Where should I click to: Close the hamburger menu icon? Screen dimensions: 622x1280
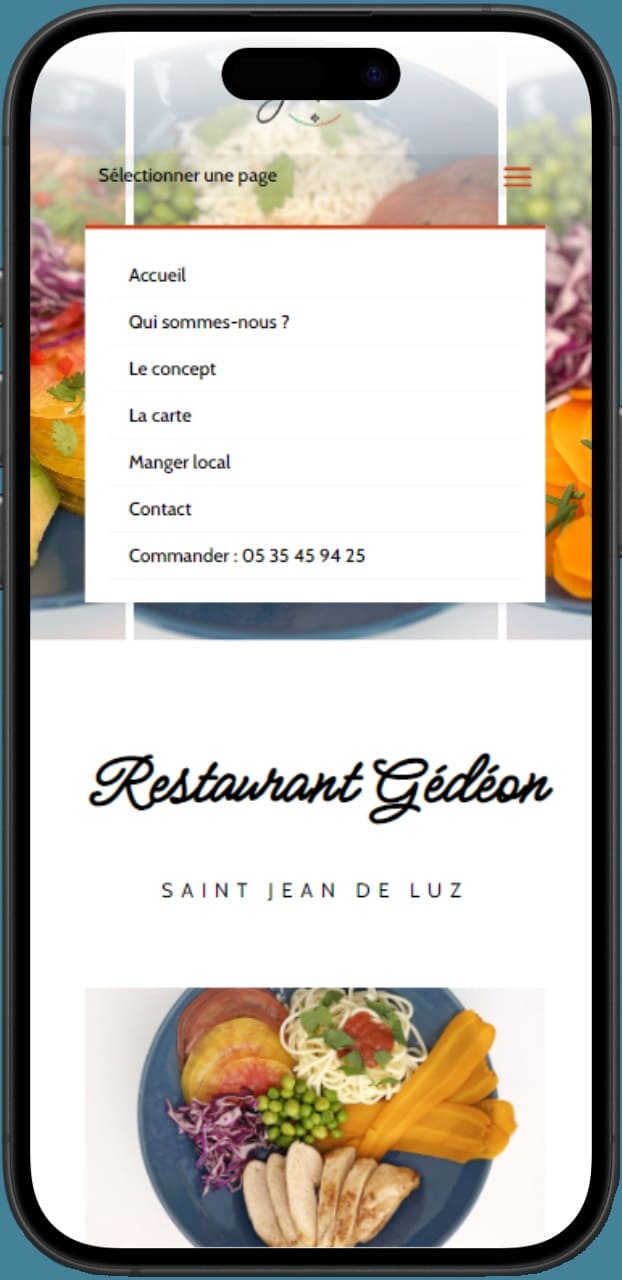click(x=517, y=177)
